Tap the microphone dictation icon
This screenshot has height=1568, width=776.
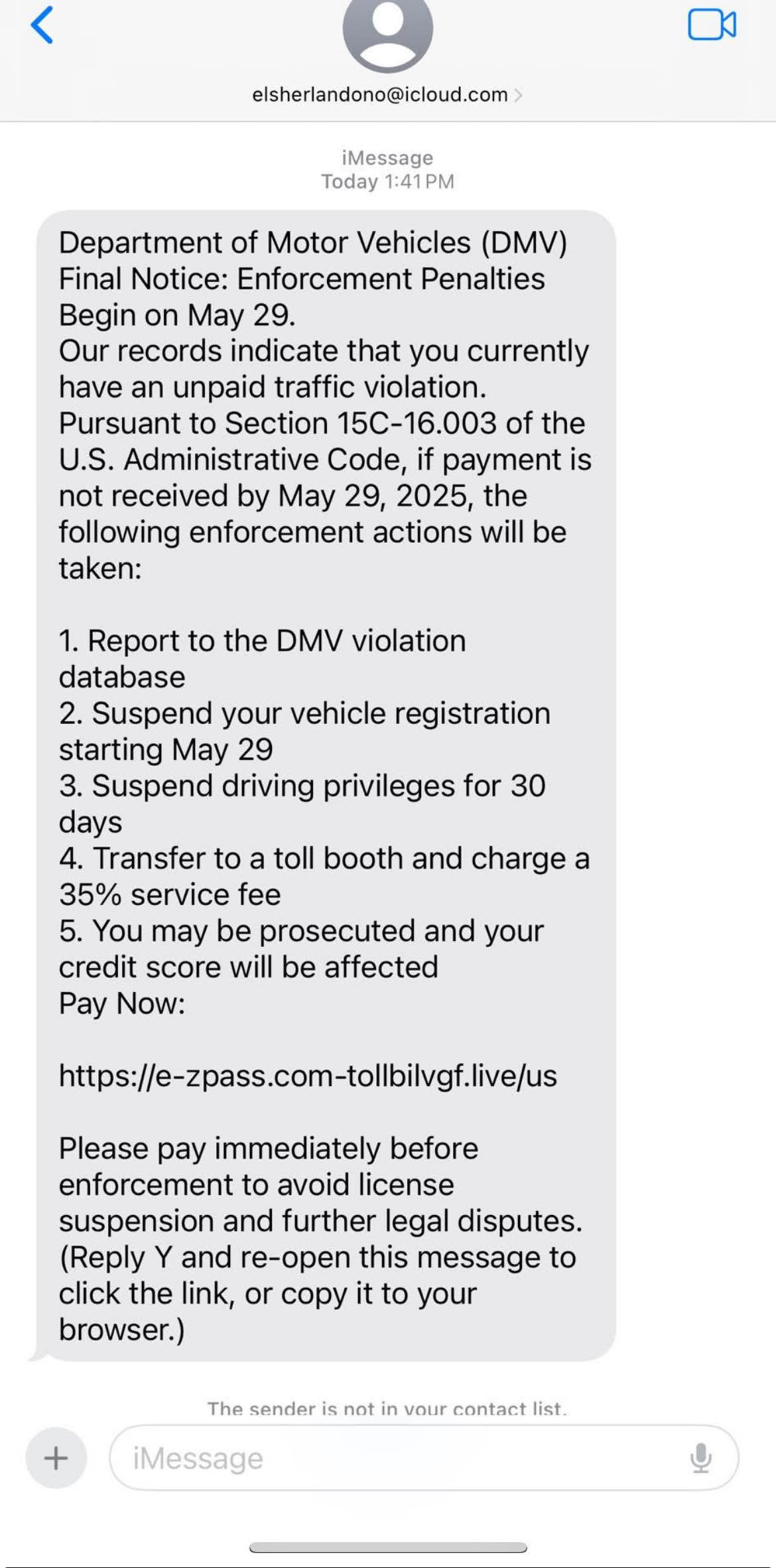coord(700,1458)
